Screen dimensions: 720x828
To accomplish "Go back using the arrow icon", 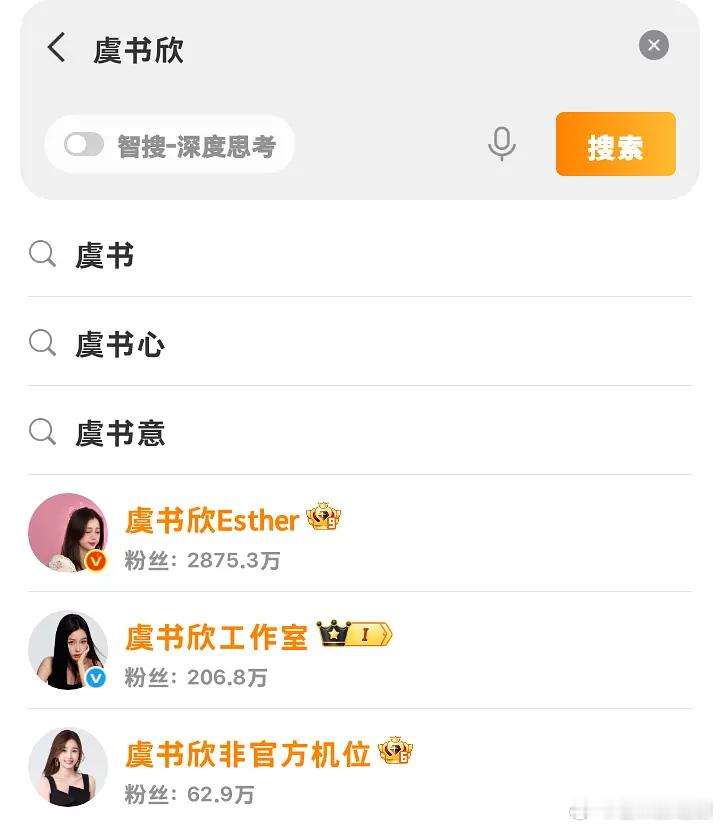I will click(x=57, y=48).
